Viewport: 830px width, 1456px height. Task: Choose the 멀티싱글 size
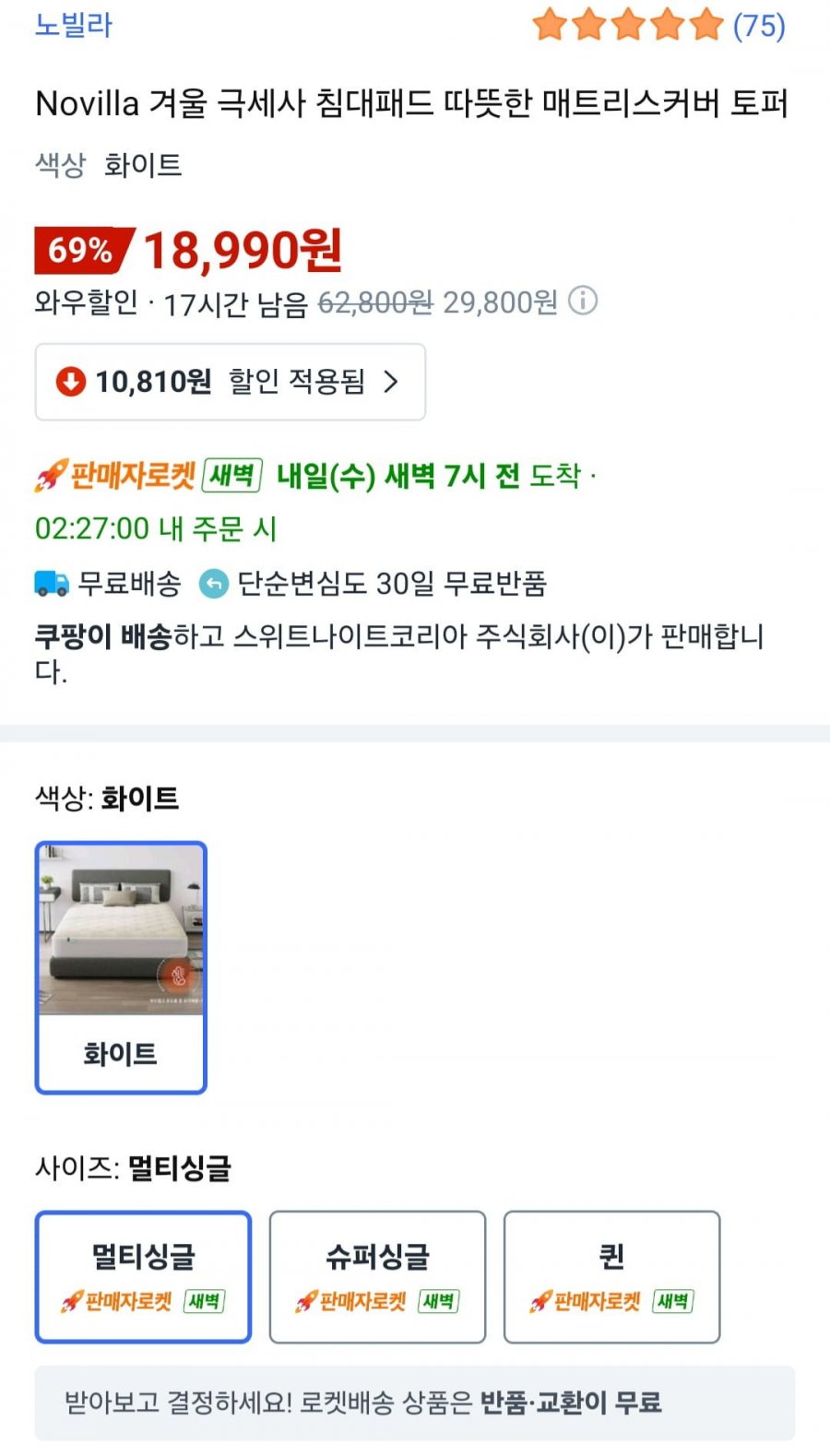[143, 1276]
